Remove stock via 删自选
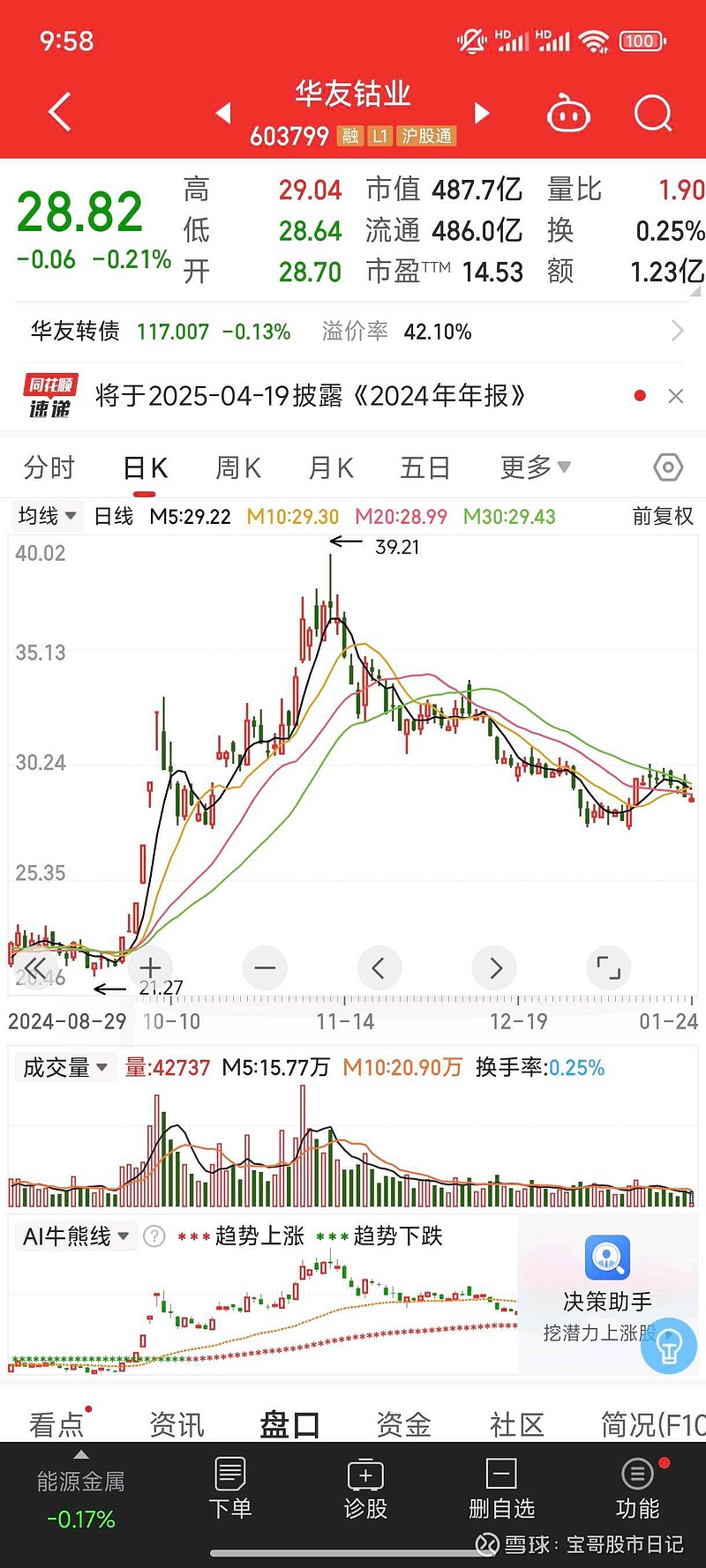706x1568 pixels. (x=501, y=1490)
